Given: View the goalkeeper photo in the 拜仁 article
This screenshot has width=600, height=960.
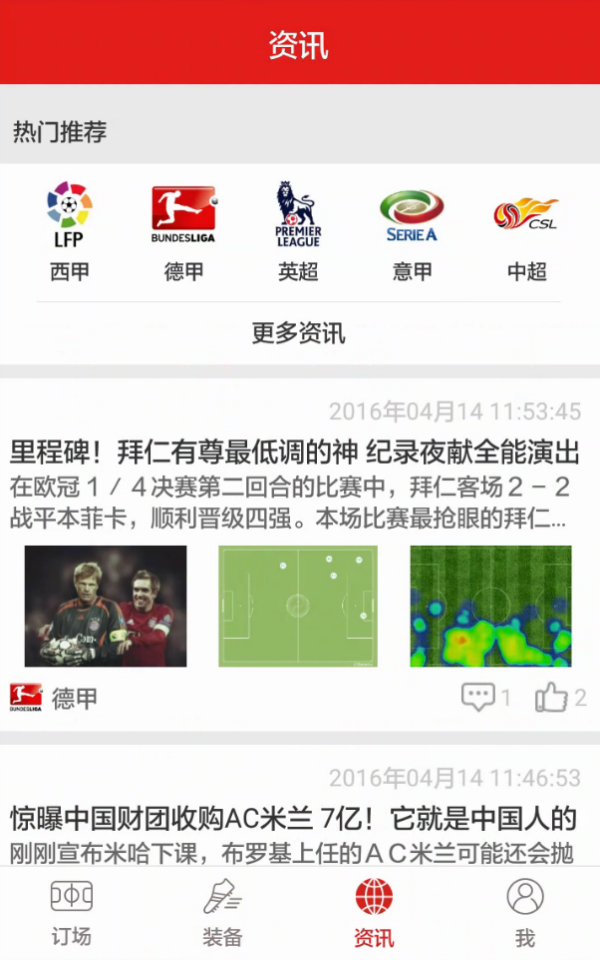Looking at the screenshot, I should (105, 606).
